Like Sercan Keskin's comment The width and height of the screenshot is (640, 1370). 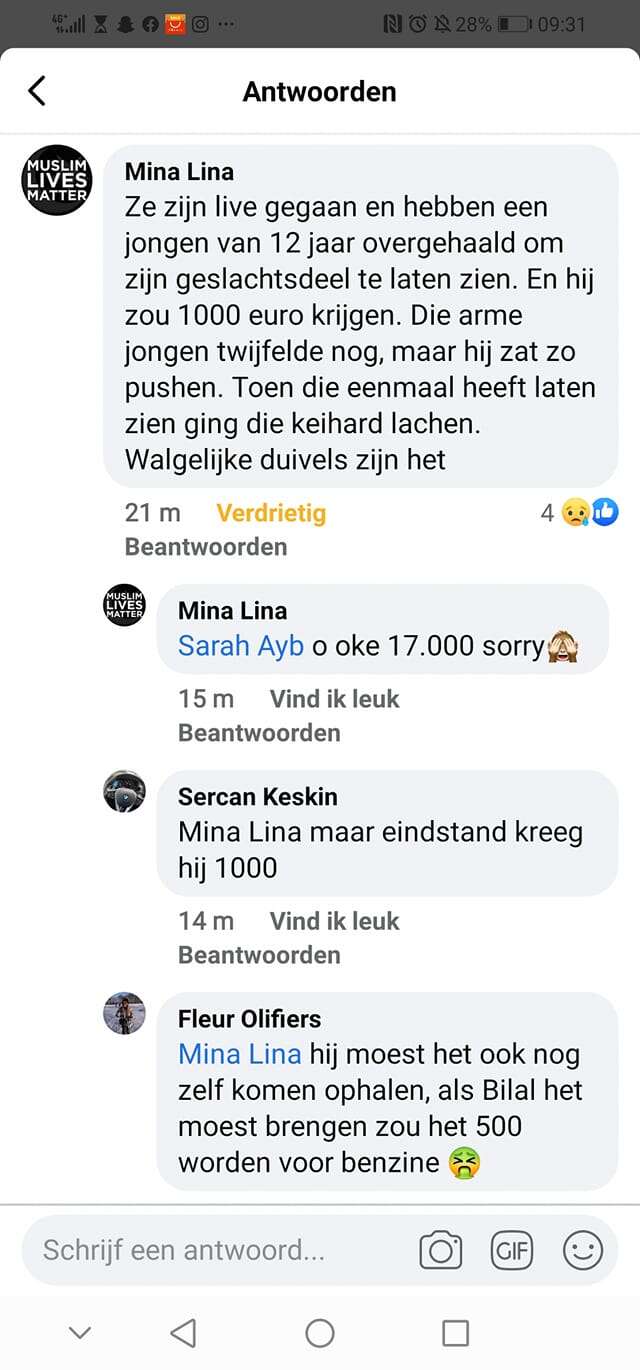coord(334,921)
